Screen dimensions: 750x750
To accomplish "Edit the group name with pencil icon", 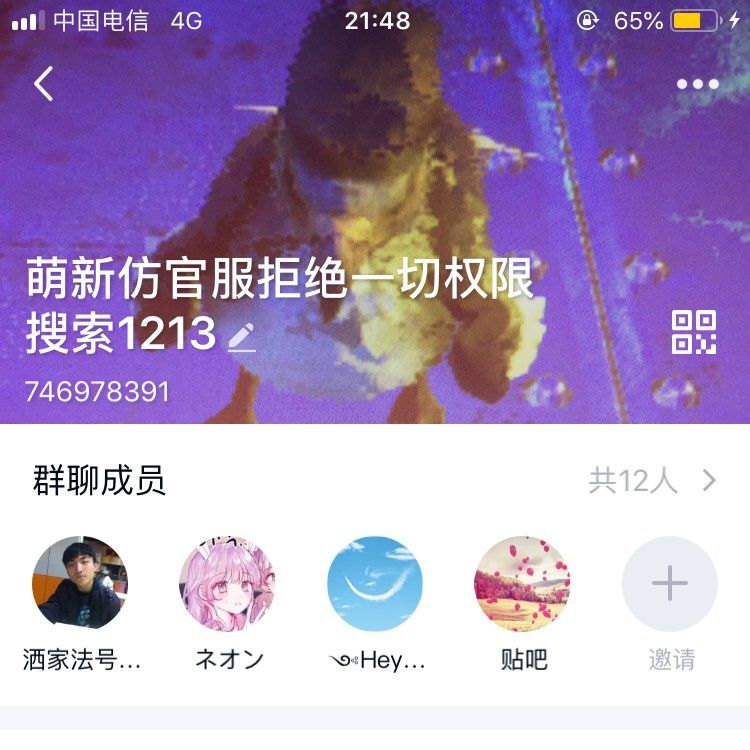I will [241, 337].
